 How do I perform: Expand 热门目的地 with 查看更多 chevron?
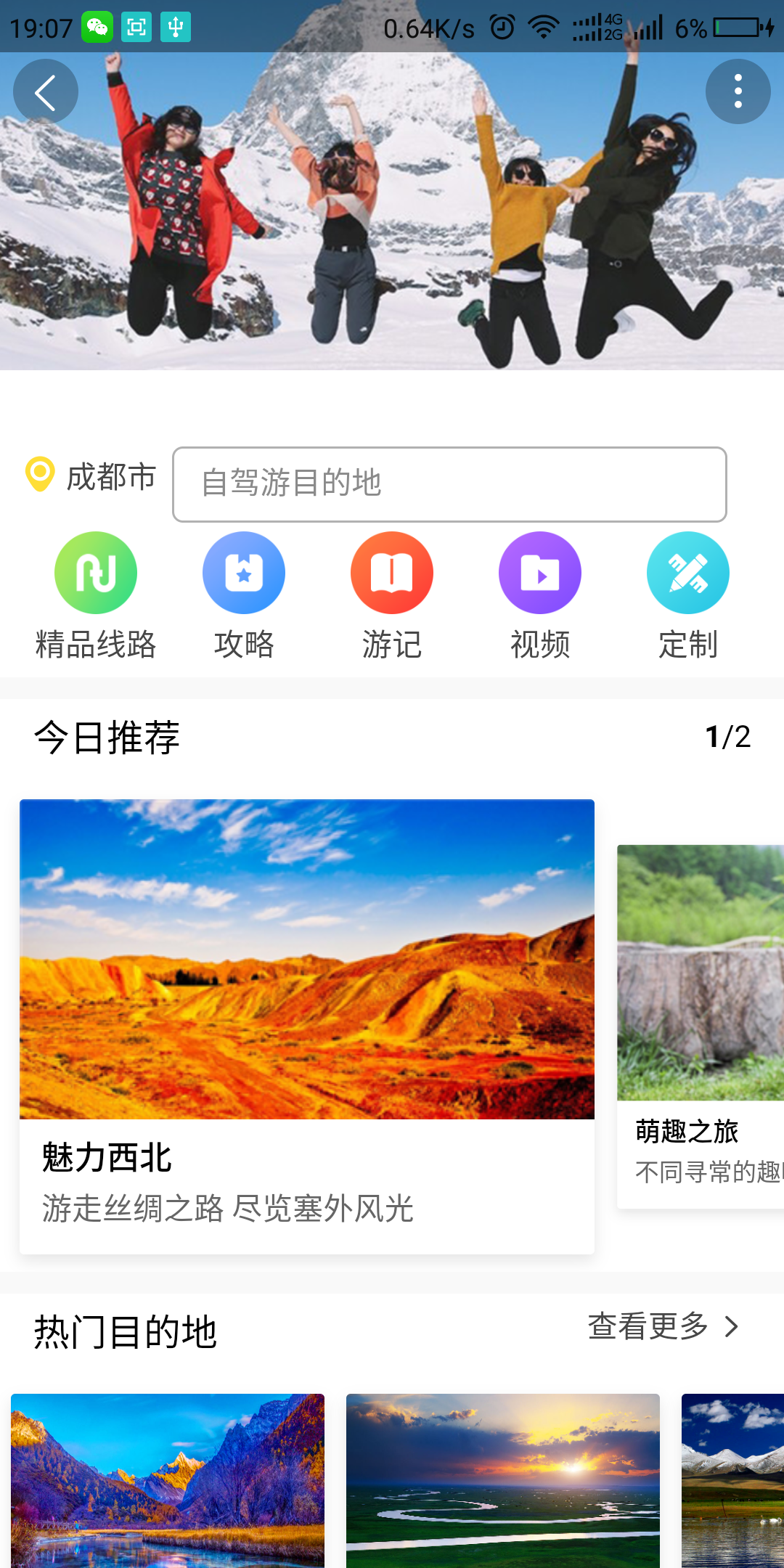730,1328
